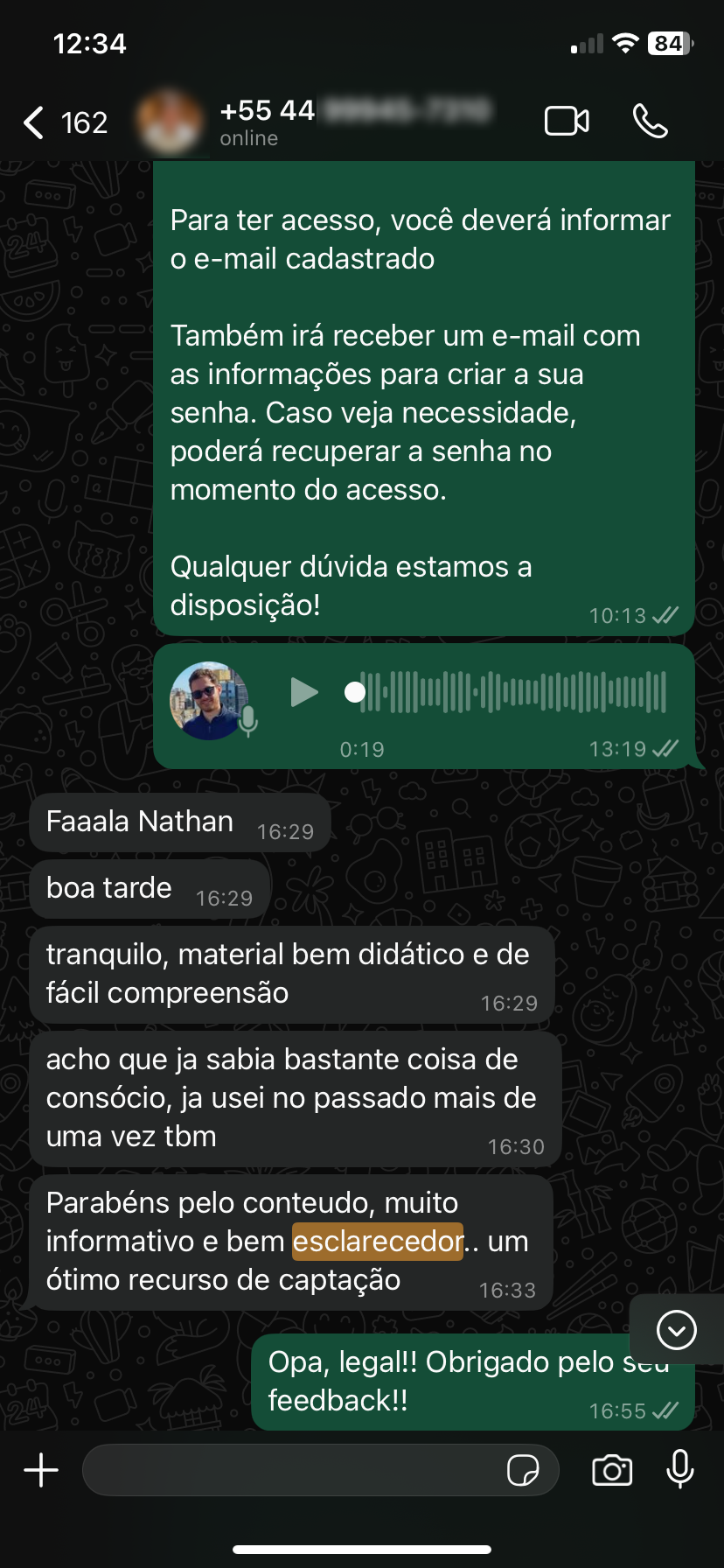The height and width of the screenshot is (1568, 724).
Task: Tap the battery indicator showing 84
Action: pyautogui.click(x=668, y=43)
